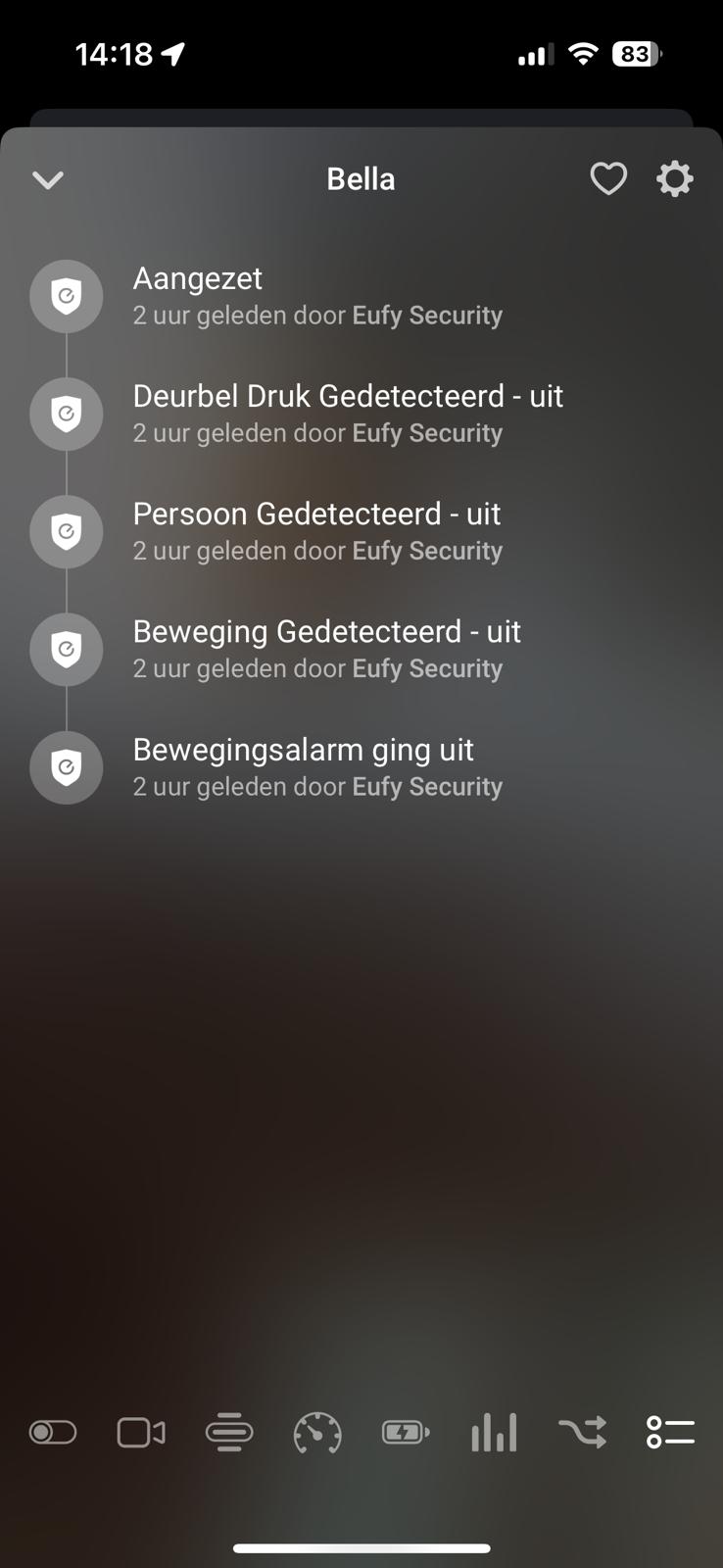Mark Bella as favorite
The width and height of the screenshot is (723, 1568).
608,179
